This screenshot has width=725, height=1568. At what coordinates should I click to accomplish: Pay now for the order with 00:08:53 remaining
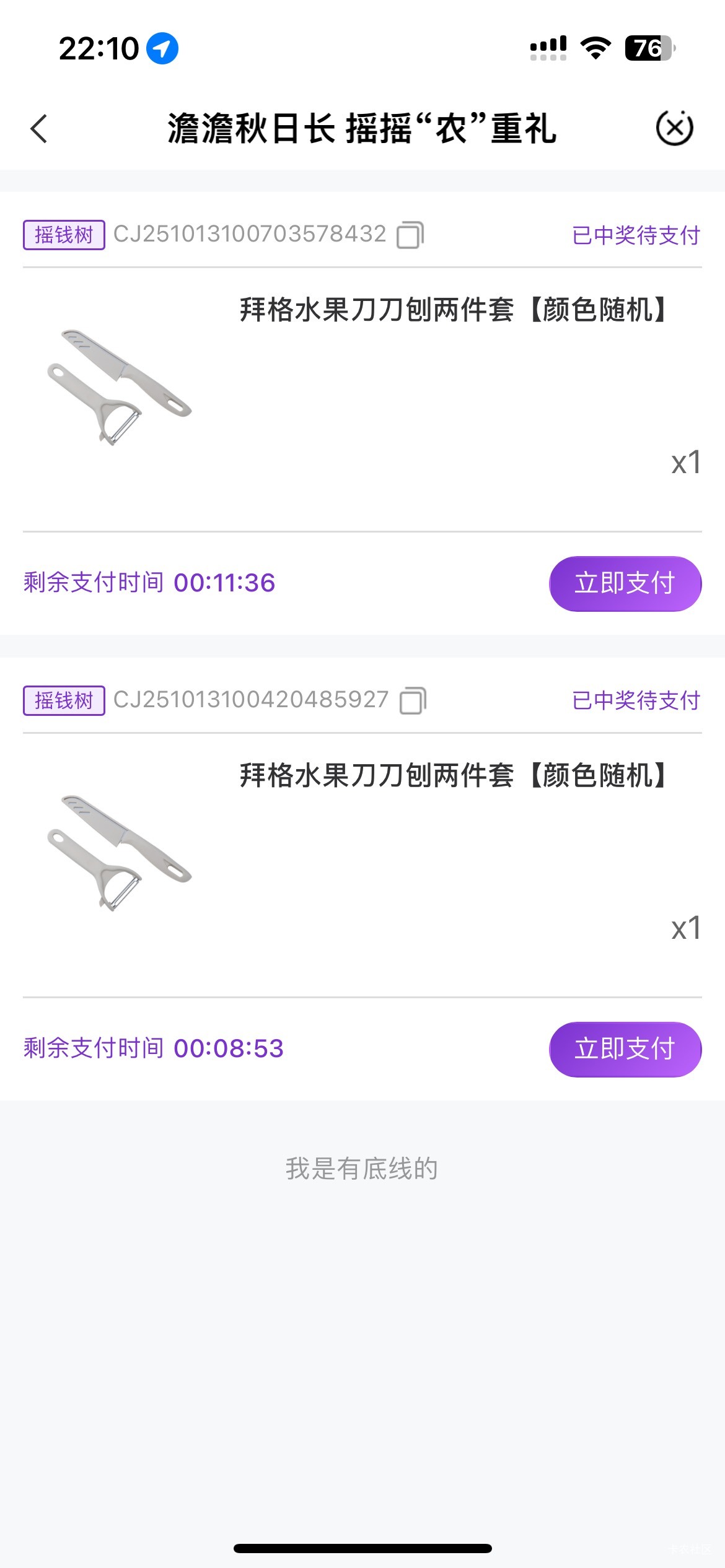click(625, 1049)
